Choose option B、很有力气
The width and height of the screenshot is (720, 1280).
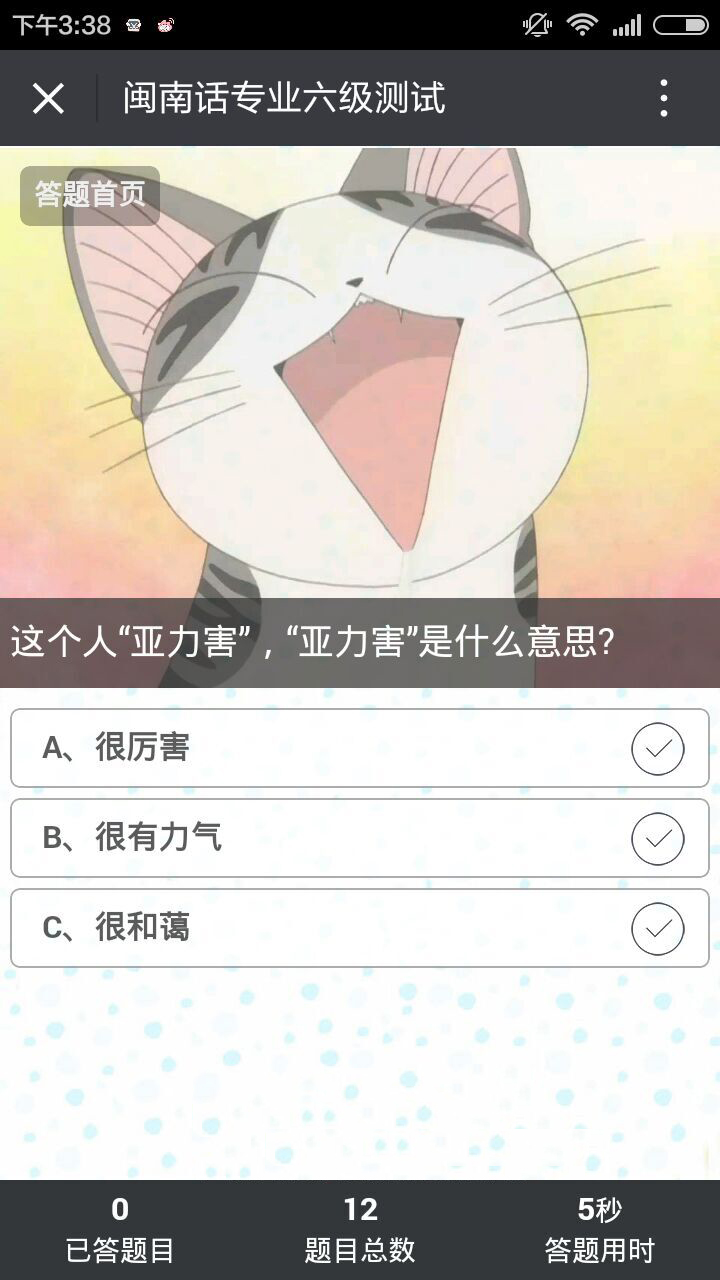360,838
